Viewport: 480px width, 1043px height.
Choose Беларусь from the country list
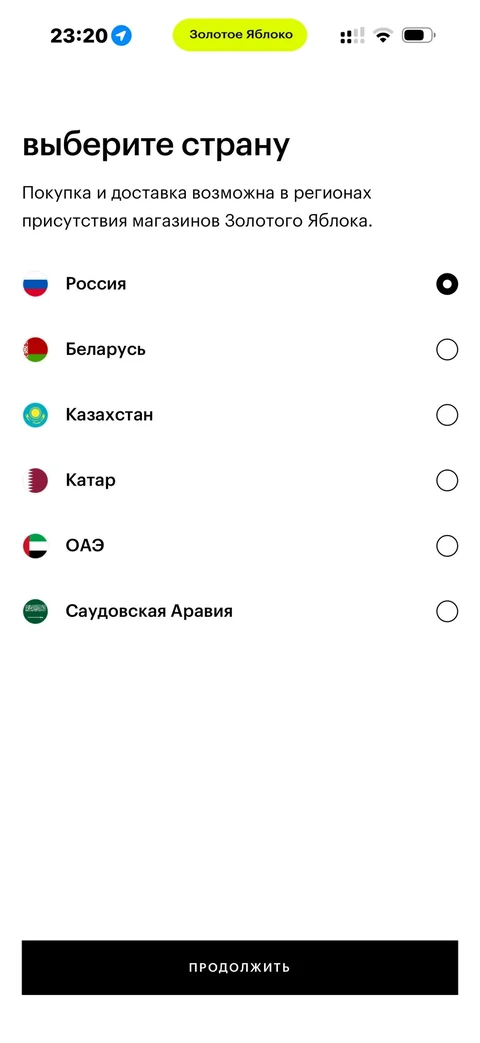pyautogui.click(x=240, y=350)
